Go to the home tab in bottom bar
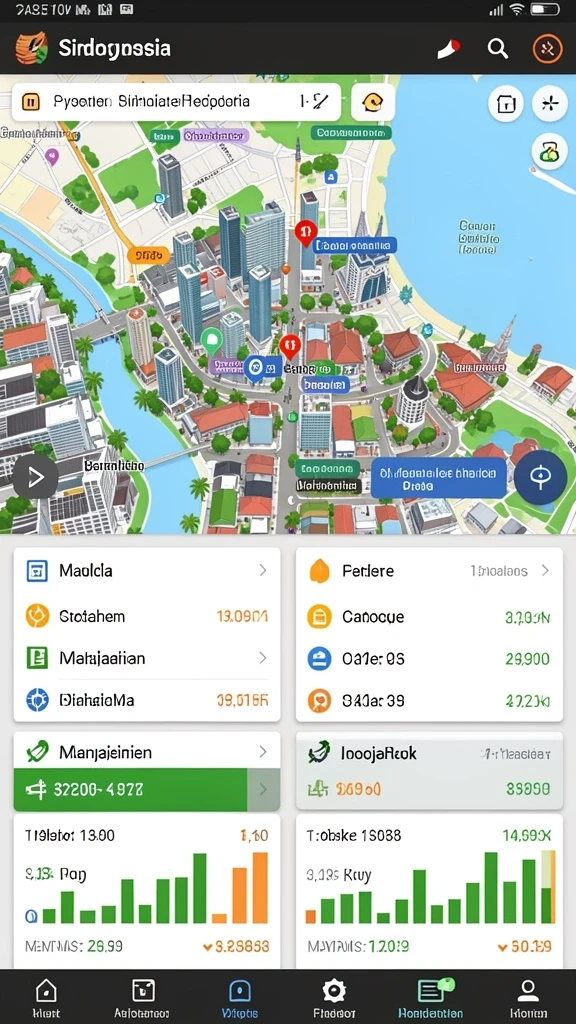The width and height of the screenshot is (576, 1024). [46, 997]
